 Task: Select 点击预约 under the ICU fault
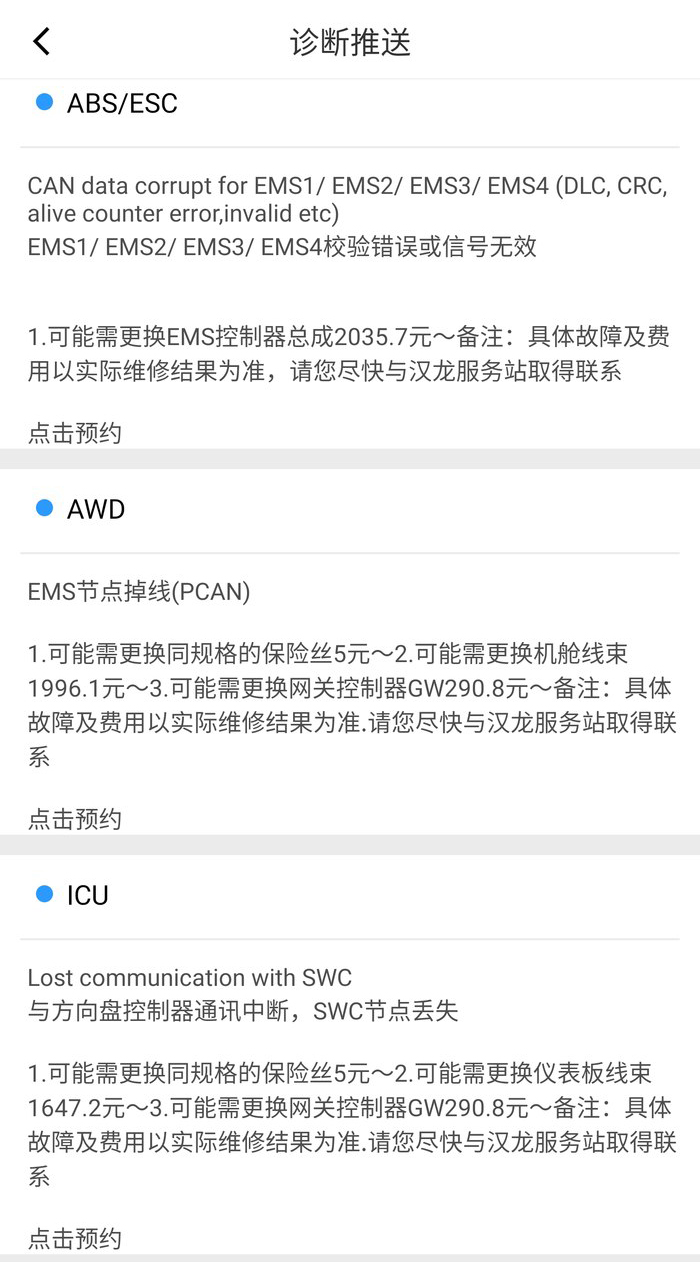click(75, 1239)
